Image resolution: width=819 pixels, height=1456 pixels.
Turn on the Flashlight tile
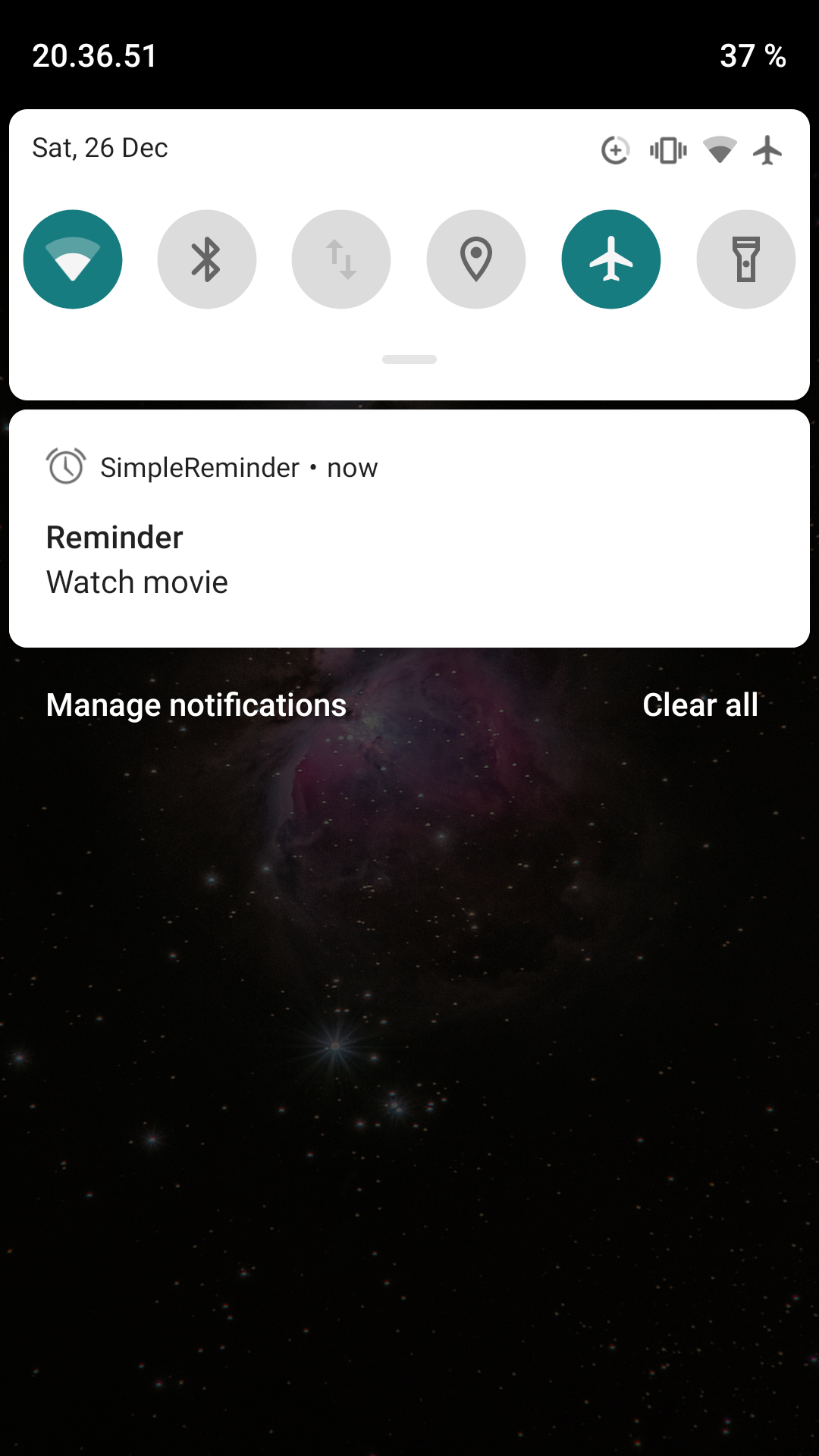pos(745,259)
